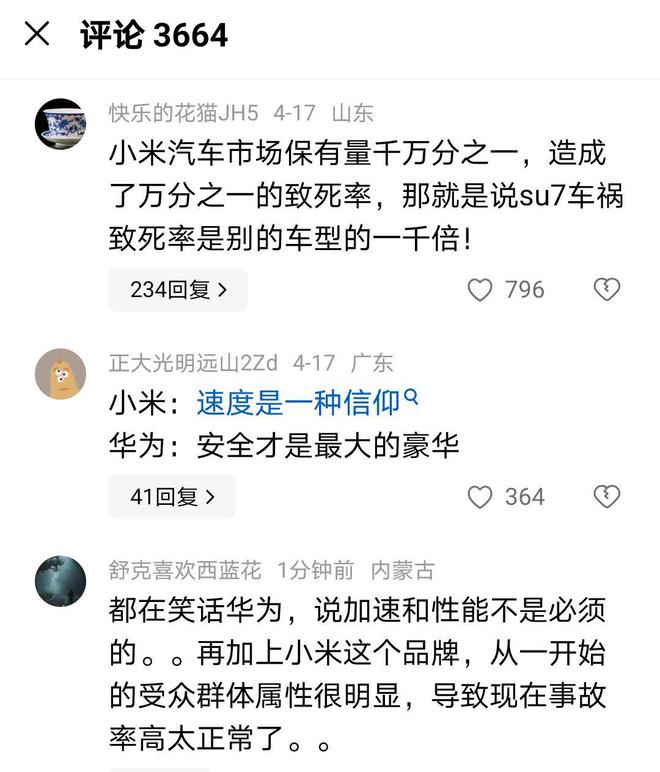Dislike 正大光明远山2Zd's comment
Image resolution: width=660 pixels, height=772 pixels.
pos(607,497)
